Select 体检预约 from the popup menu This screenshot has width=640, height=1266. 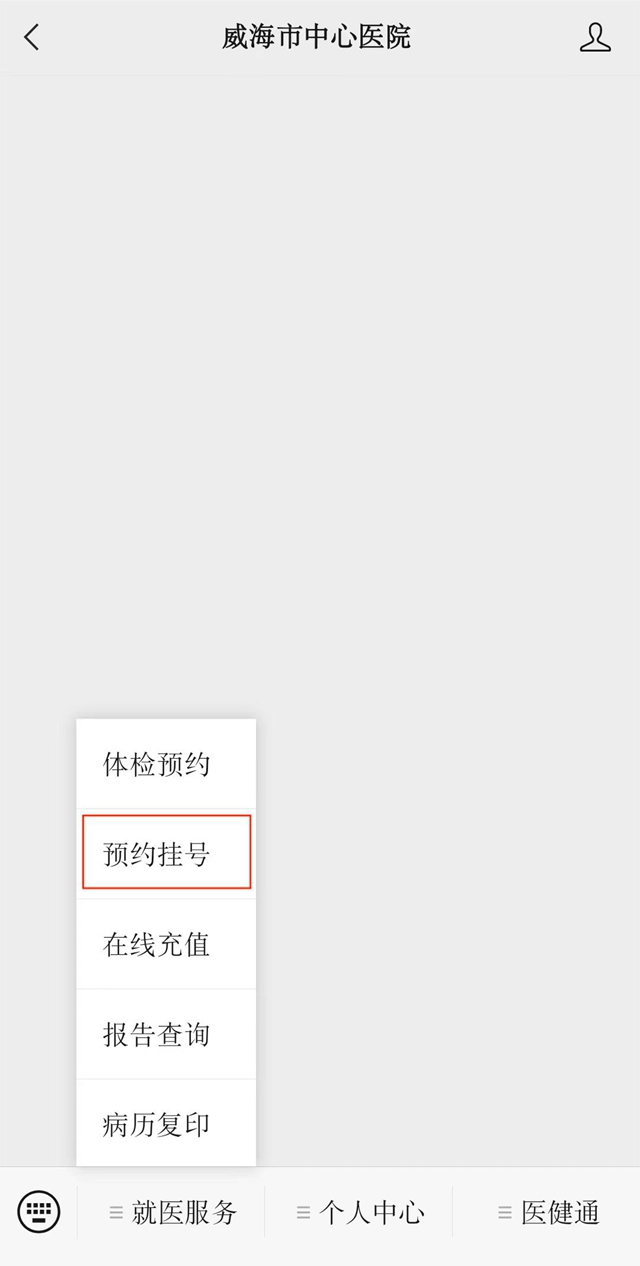(166, 764)
